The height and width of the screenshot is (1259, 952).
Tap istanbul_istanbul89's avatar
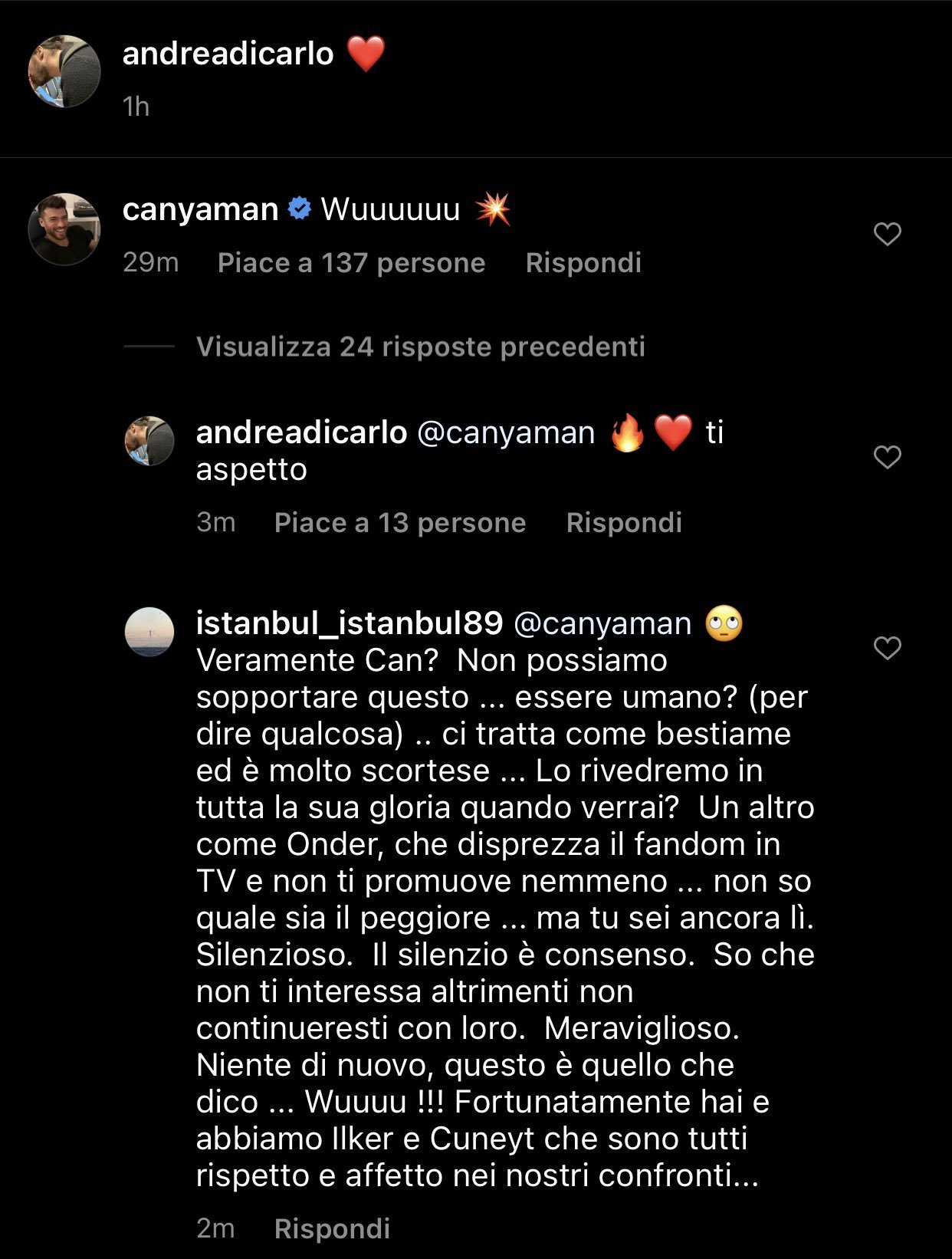(x=149, y=632)
